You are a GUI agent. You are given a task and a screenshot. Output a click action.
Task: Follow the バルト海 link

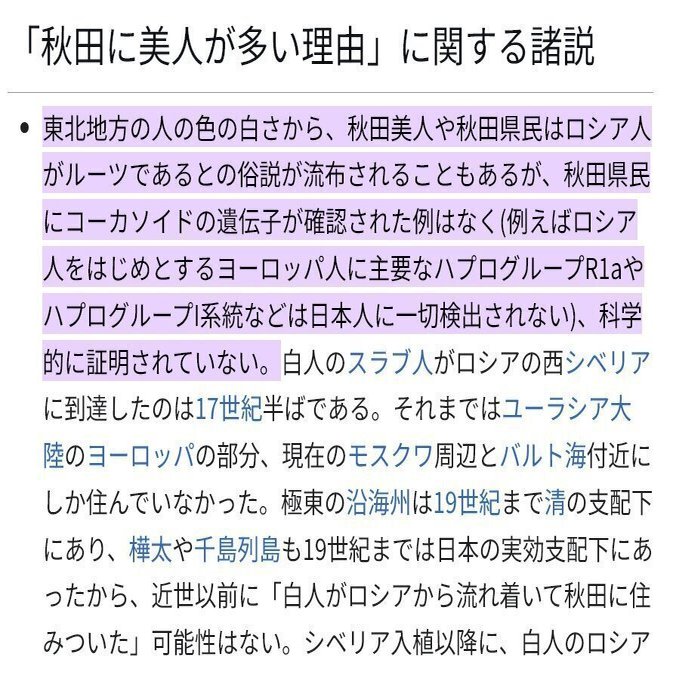(x=542, y=456)
